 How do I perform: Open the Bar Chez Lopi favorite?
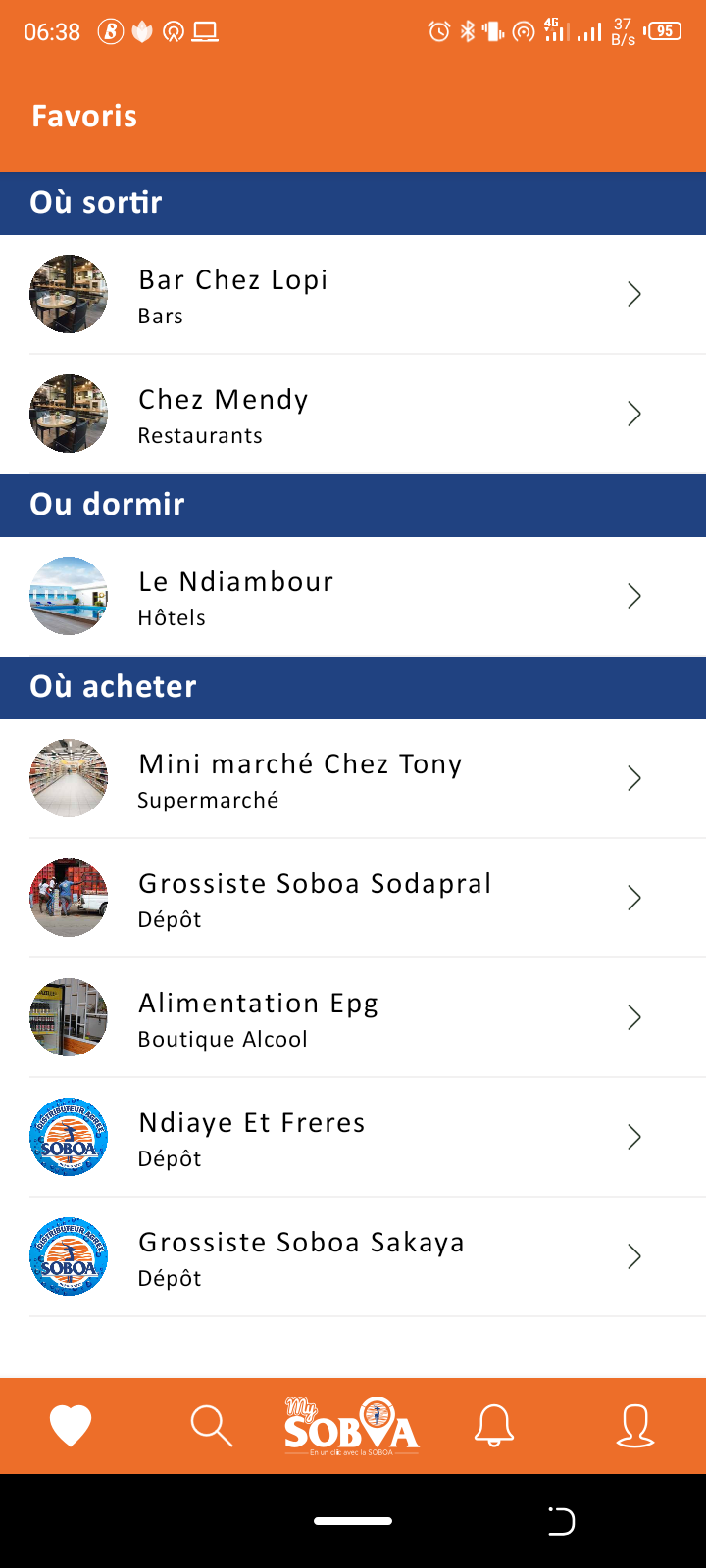pos(353,294)
